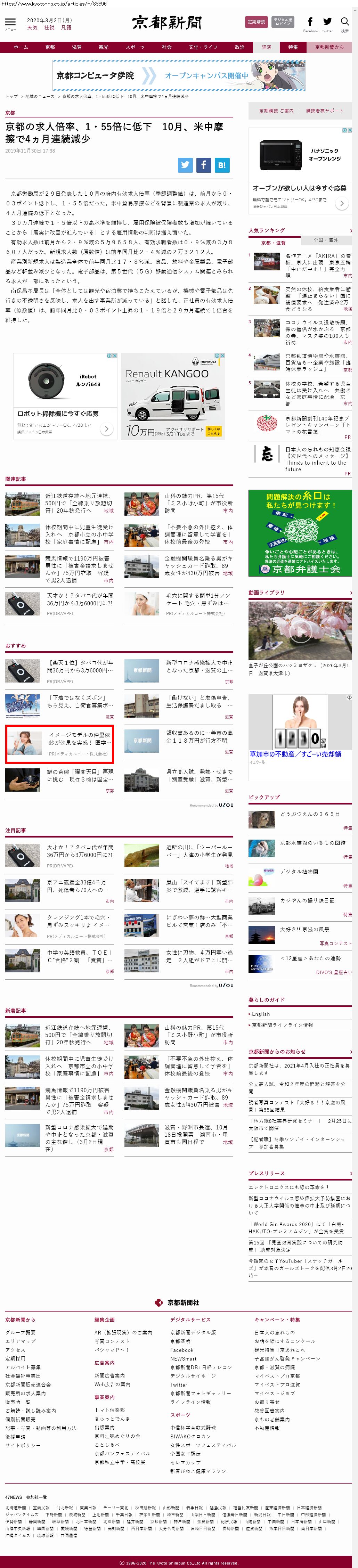
Task: Open どうぶつえんの365日 pickup feature
Action: (310, 813)
